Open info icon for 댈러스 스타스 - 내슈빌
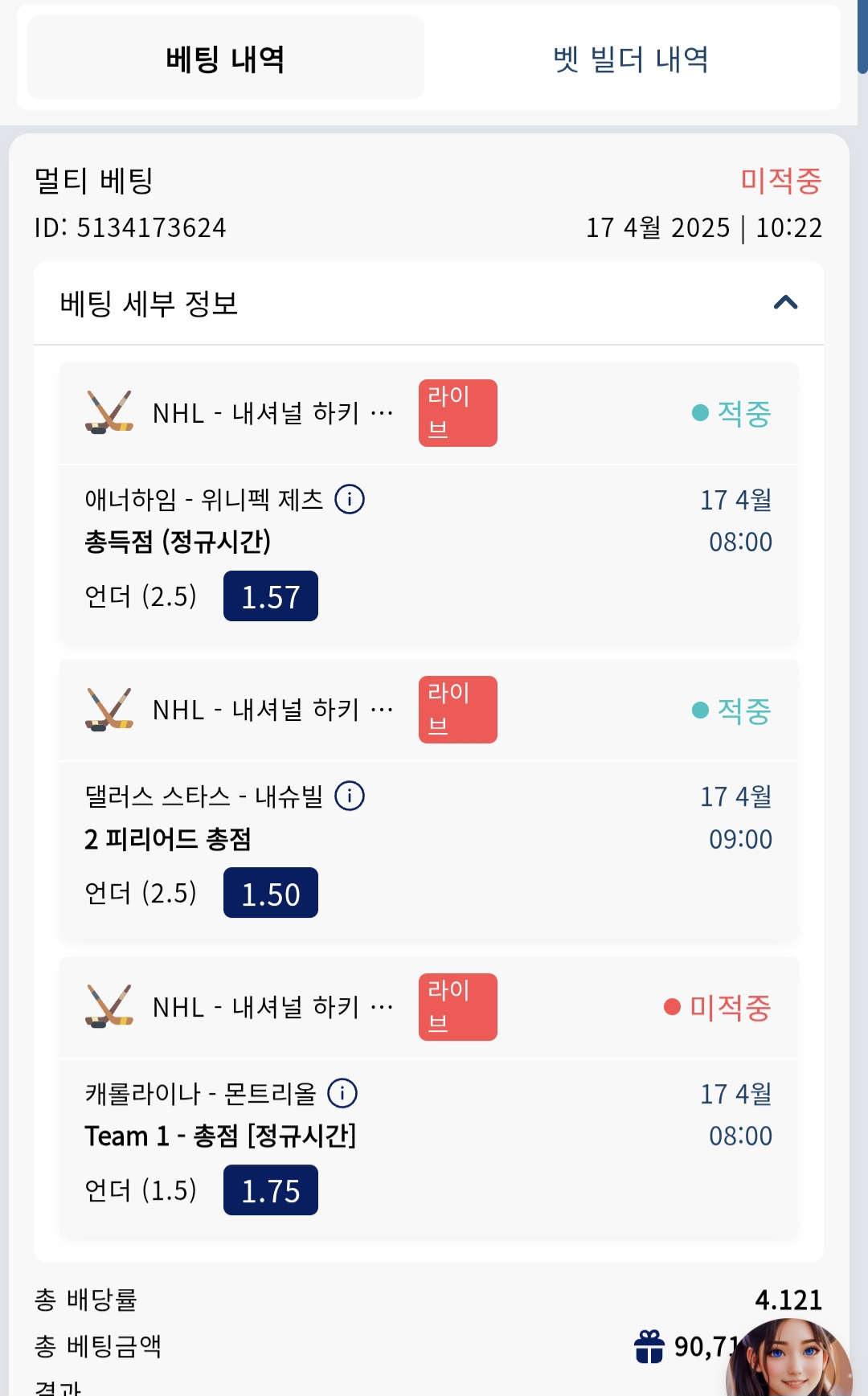Image resolution: width=868 pixels, height=1396 pixels. point(350,796)
